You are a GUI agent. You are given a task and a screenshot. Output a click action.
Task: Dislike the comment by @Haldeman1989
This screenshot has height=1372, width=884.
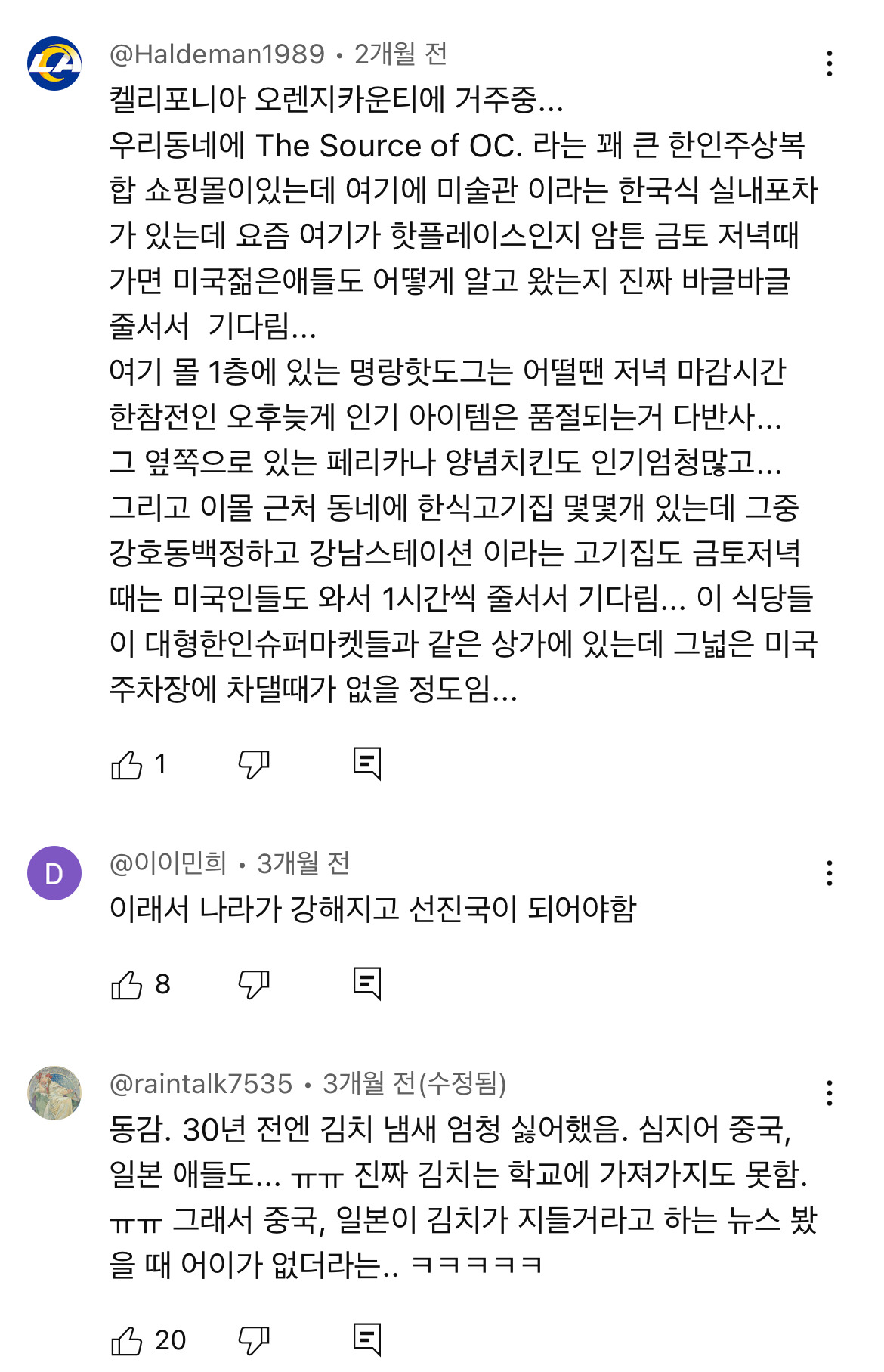click(254, 765)
